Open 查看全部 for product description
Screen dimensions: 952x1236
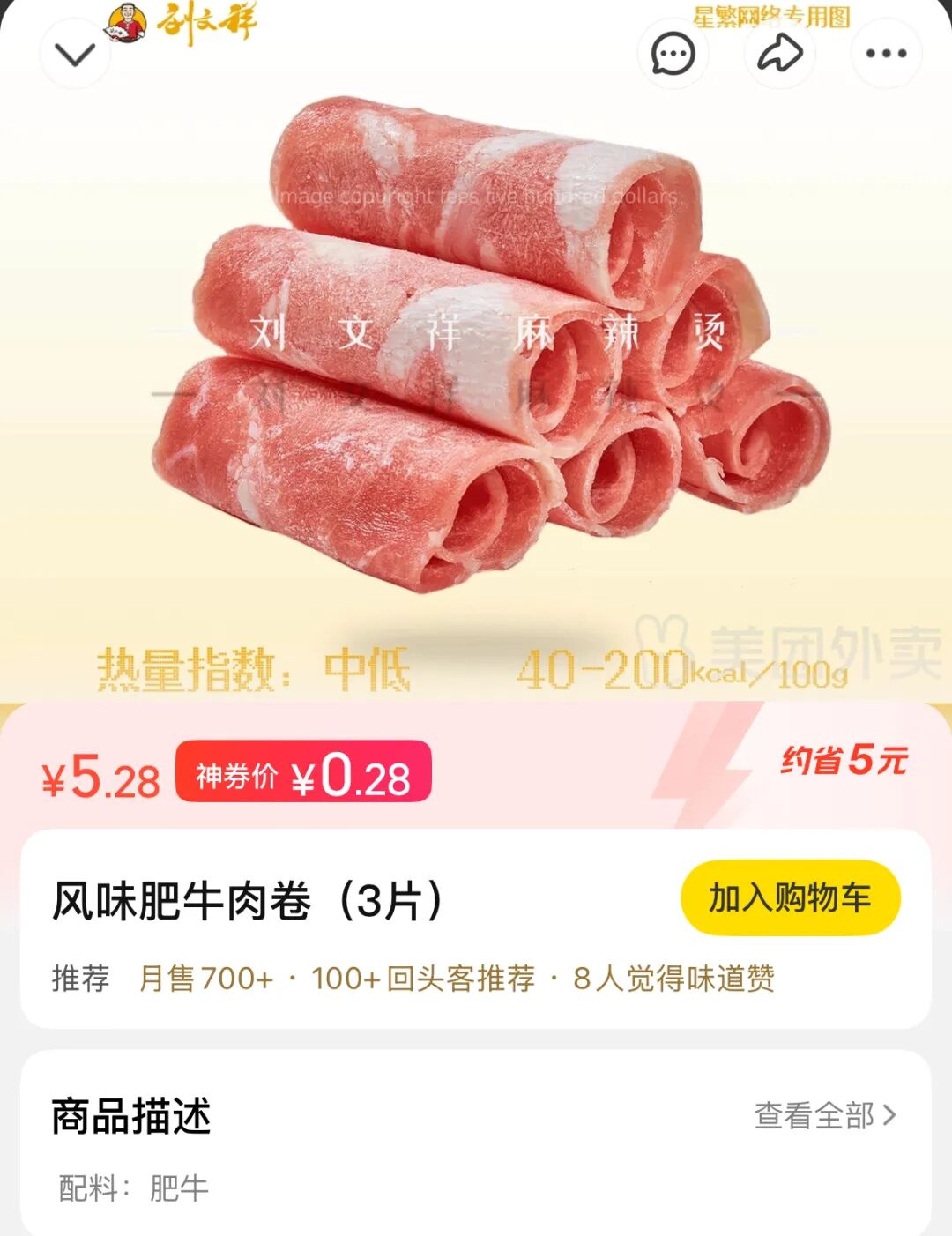coord(824,1115)
